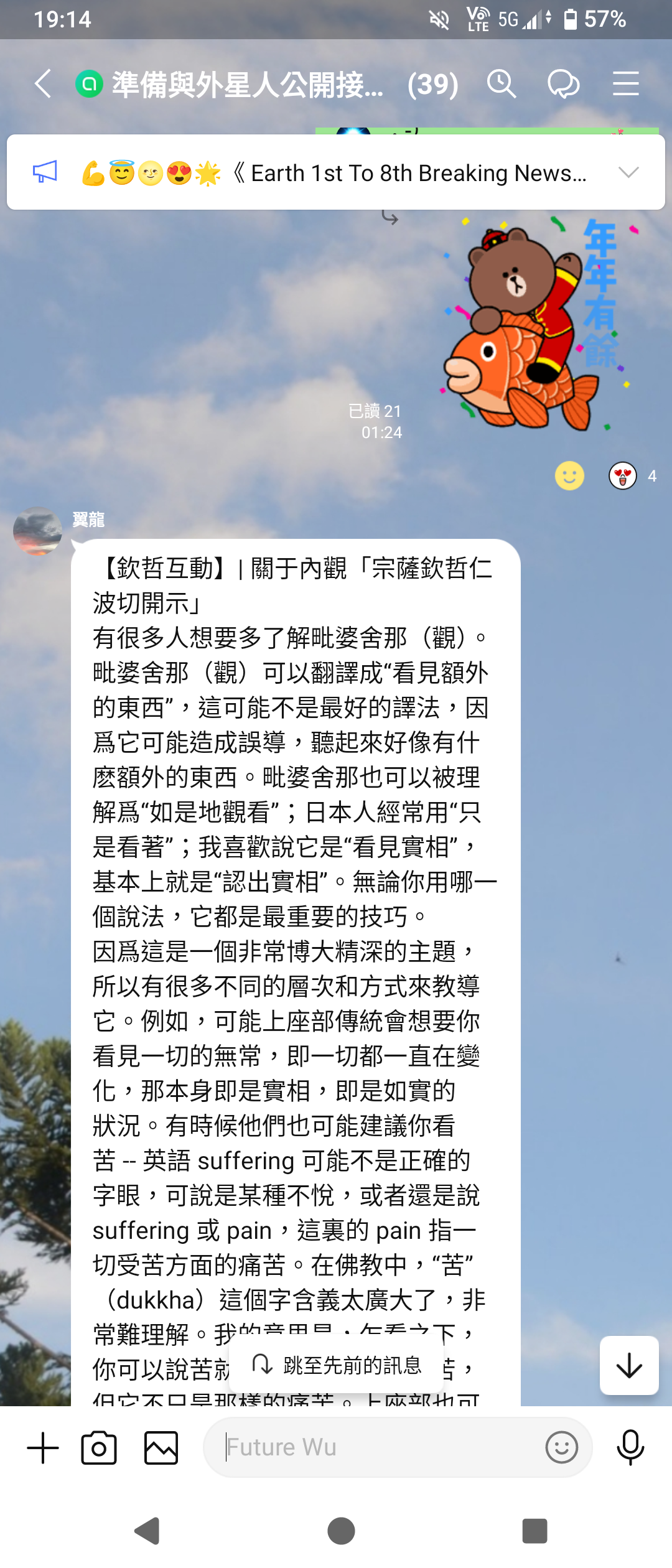Expand the Earth 1st To 8th announcement
672x1568 pixels.
pos(629,172)
